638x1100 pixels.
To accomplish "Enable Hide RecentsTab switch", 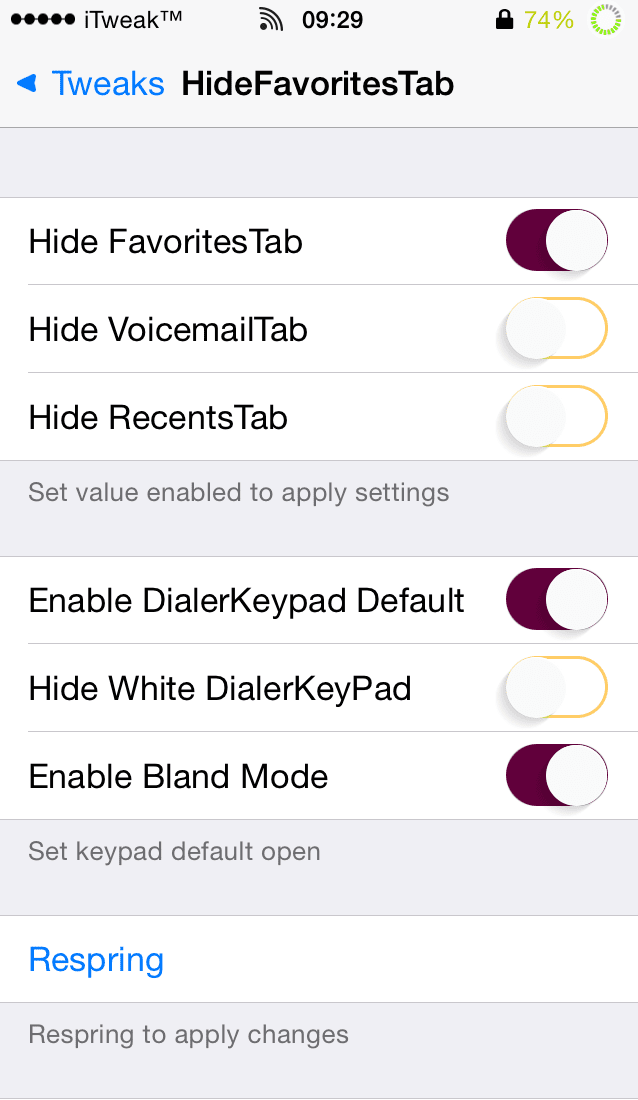I will (x=557, y=416).
